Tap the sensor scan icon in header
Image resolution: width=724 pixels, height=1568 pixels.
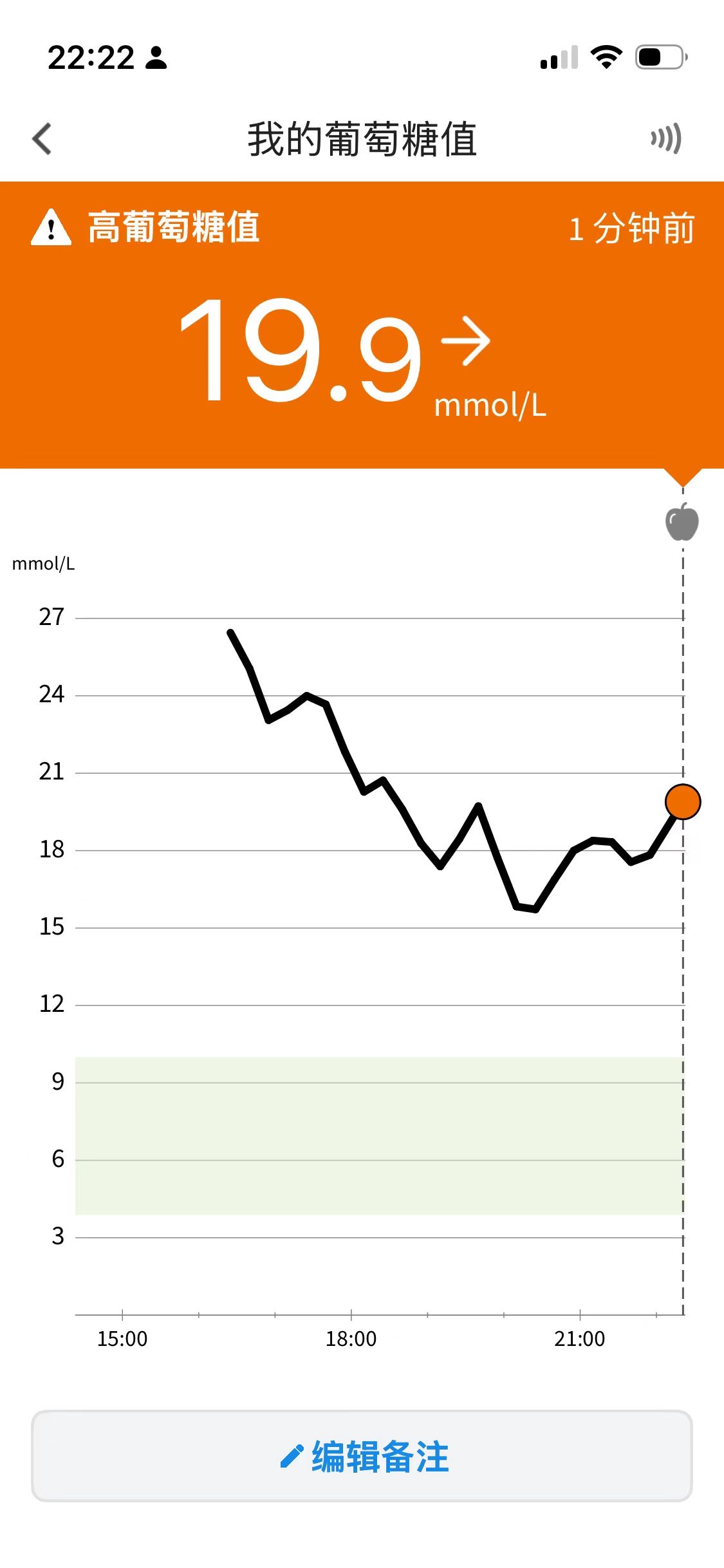pos(666,138)
